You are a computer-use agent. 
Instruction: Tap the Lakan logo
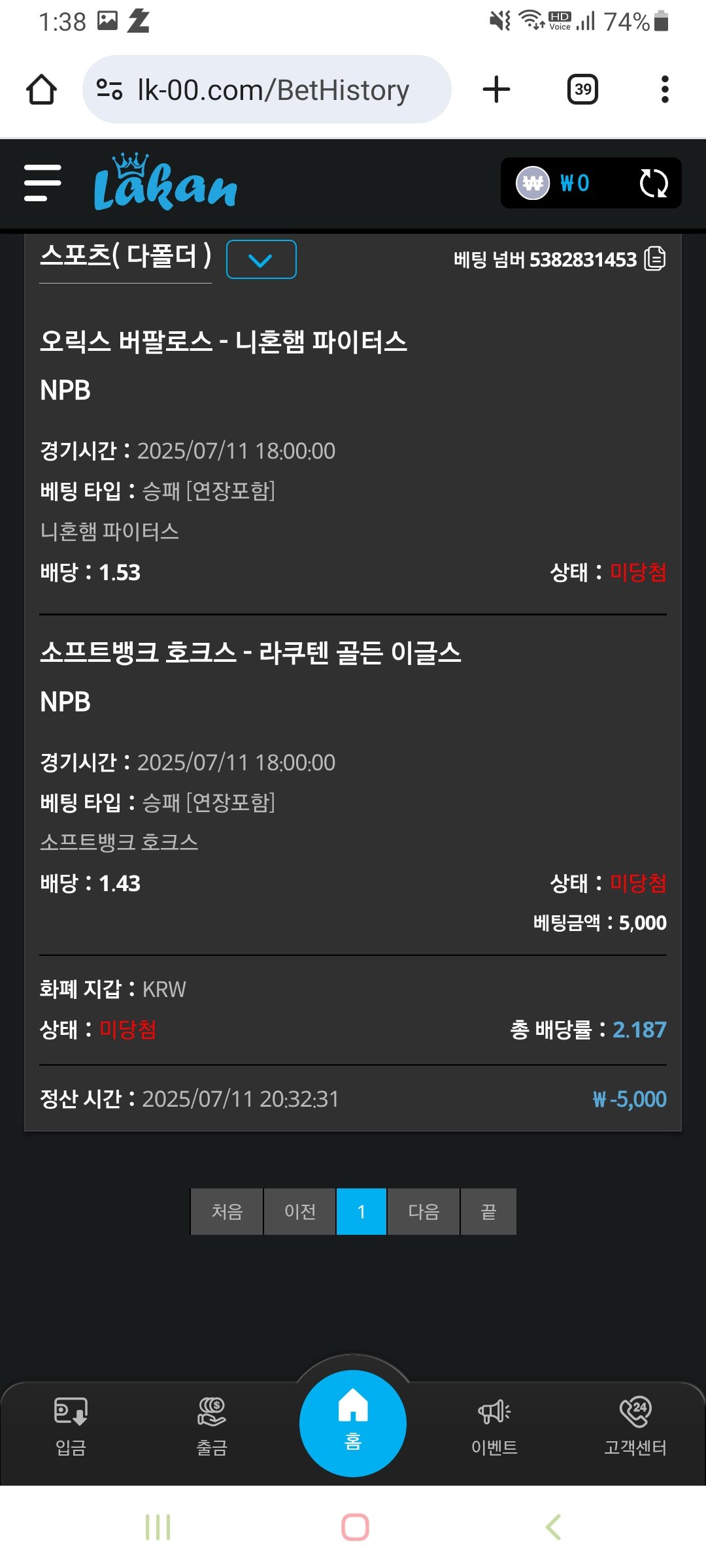[165, 183]
